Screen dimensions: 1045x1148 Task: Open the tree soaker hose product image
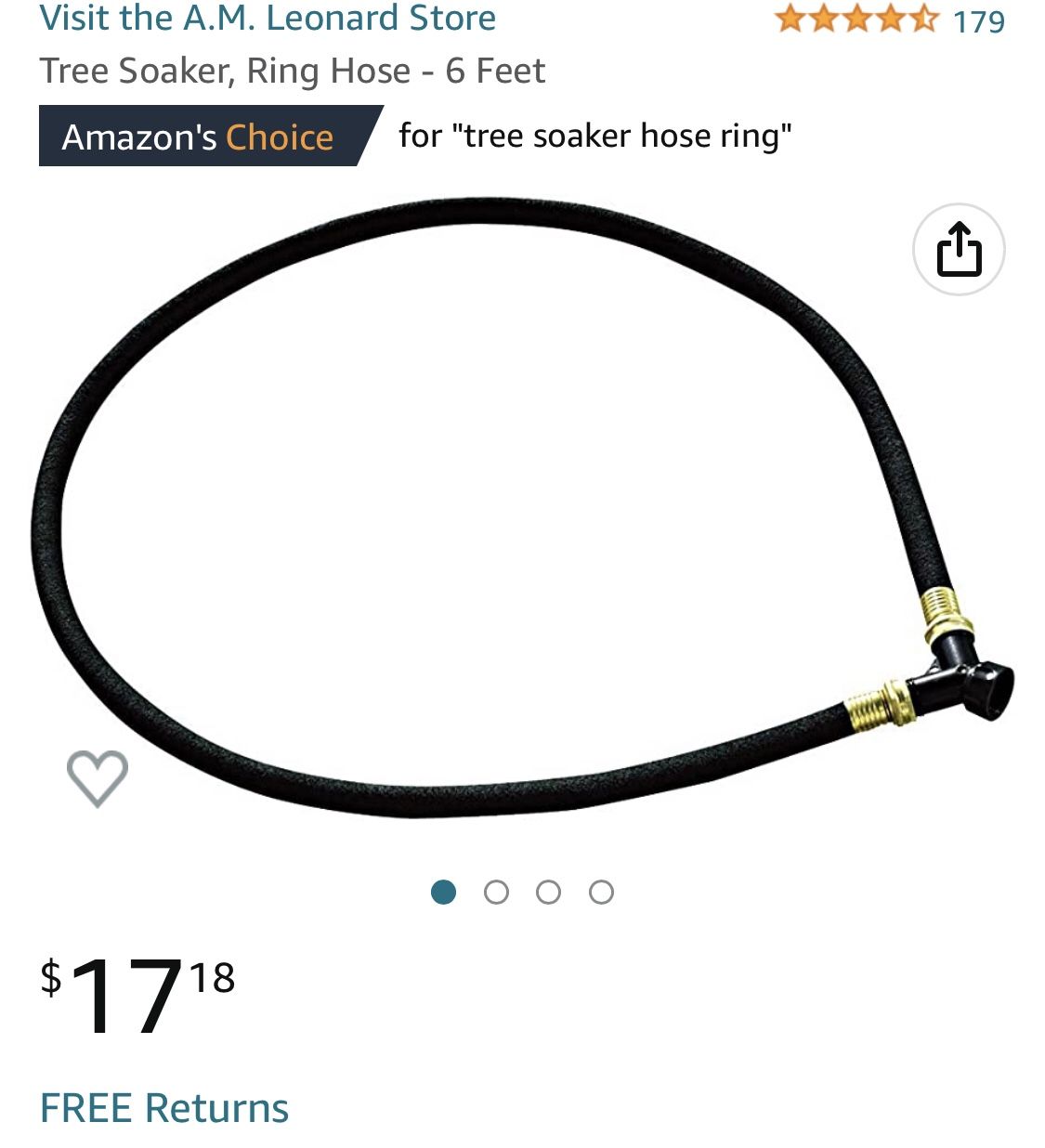pyautogui.click(x=523, y=507)
